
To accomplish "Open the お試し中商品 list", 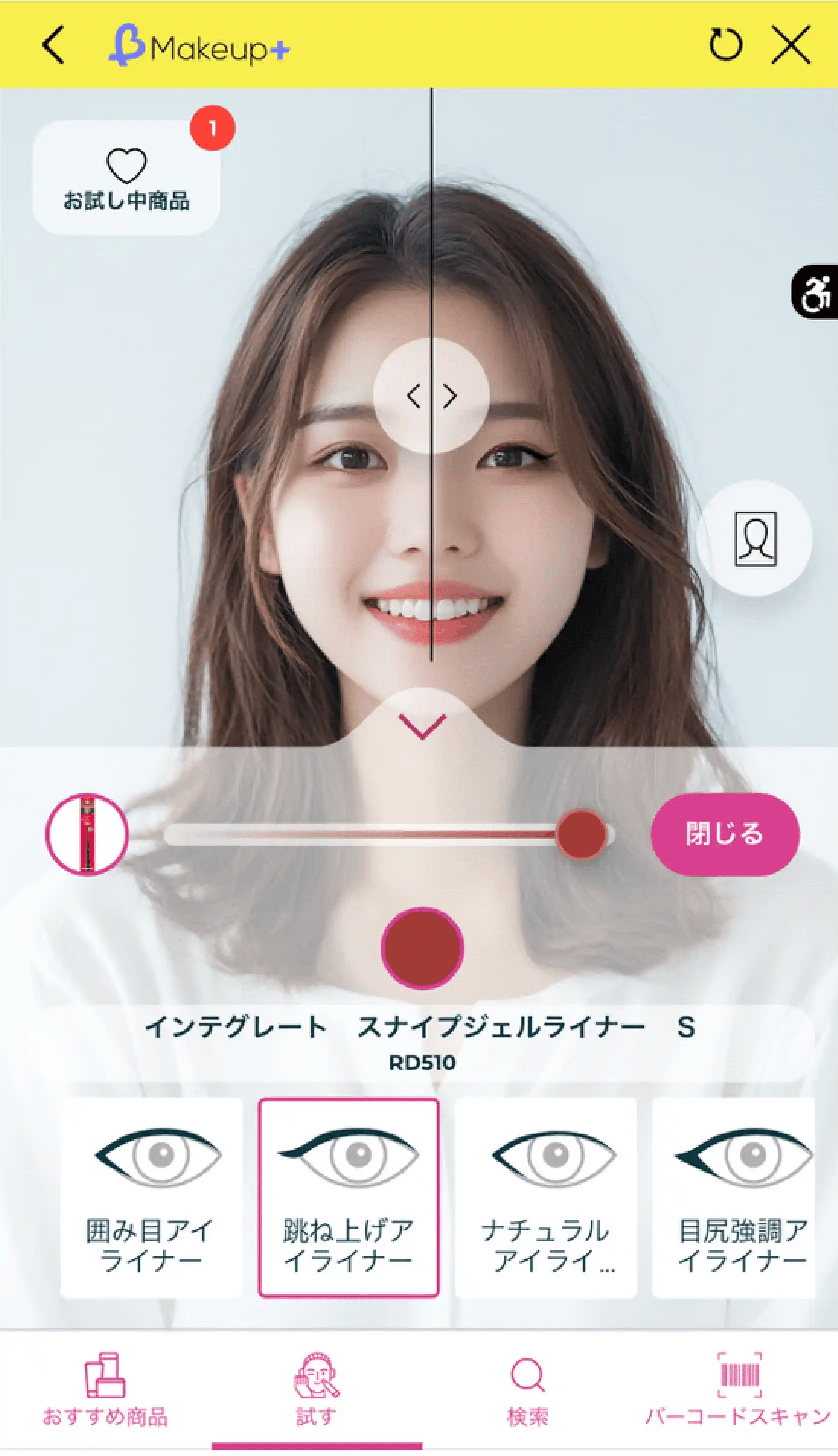I will (x=126, y=178).
